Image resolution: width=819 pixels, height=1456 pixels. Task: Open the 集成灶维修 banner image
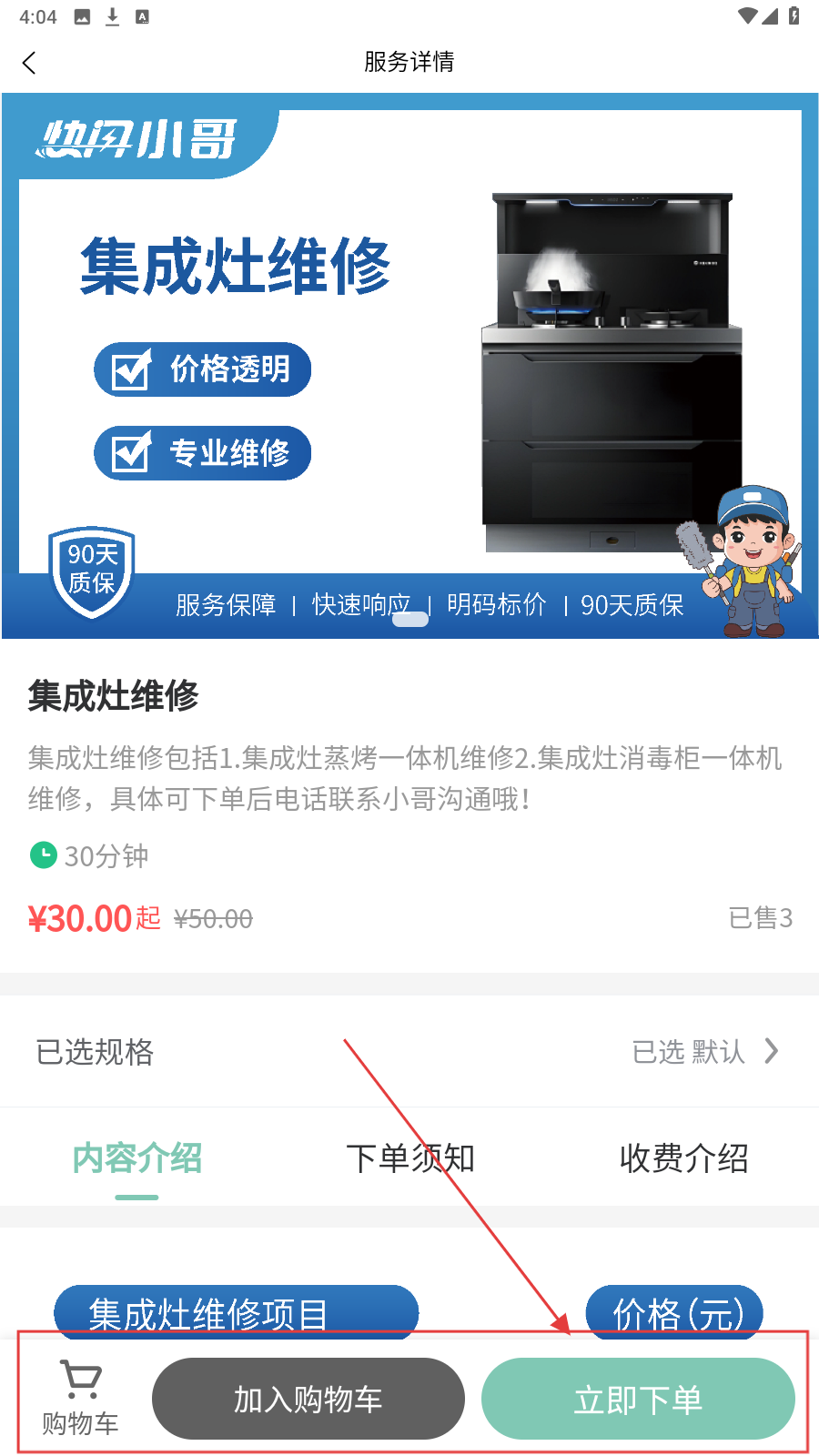click(x=409, y=364)
